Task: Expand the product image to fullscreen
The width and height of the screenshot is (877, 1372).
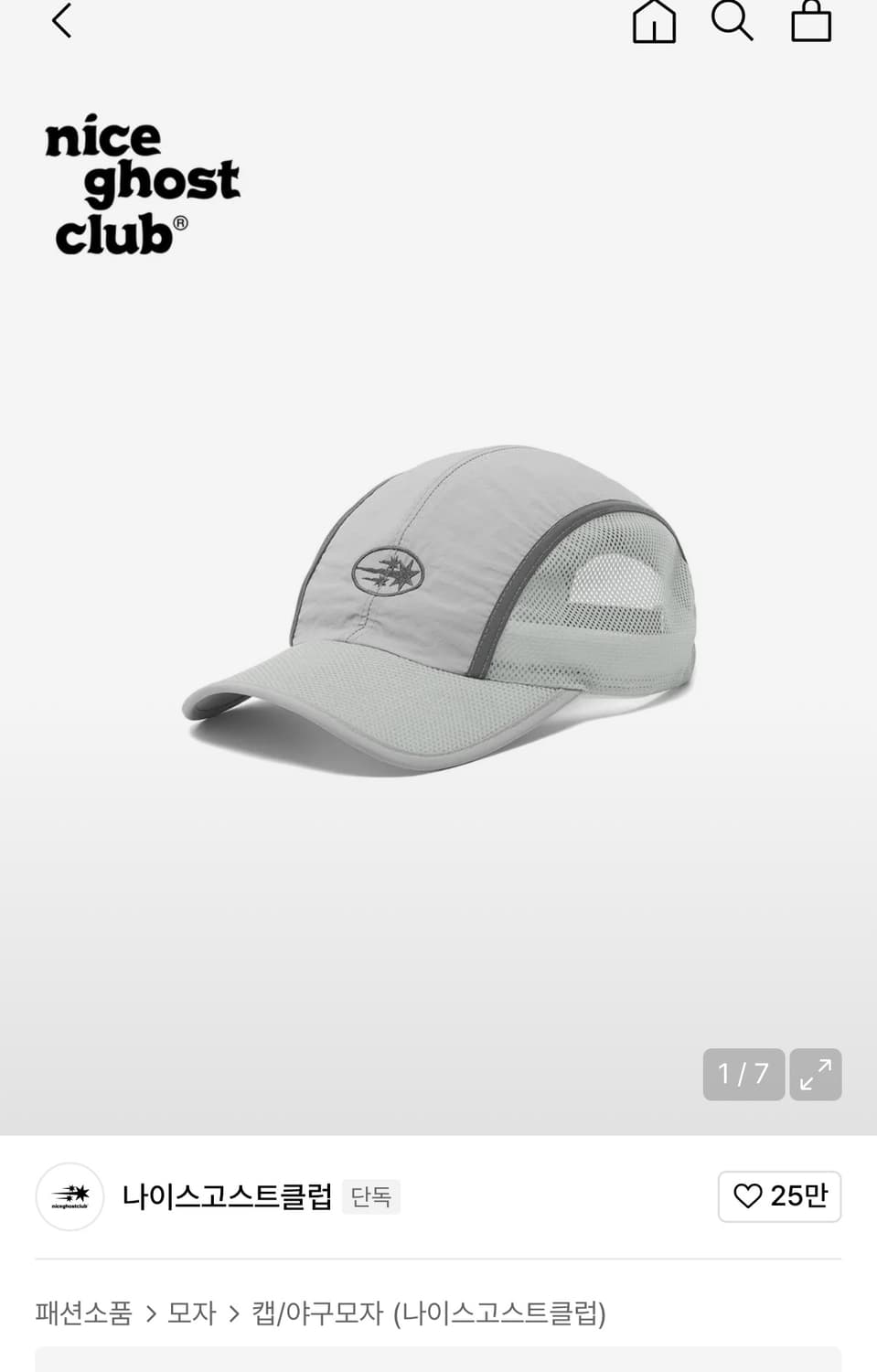Action: pyautogui.click(x=815, y=1074)
